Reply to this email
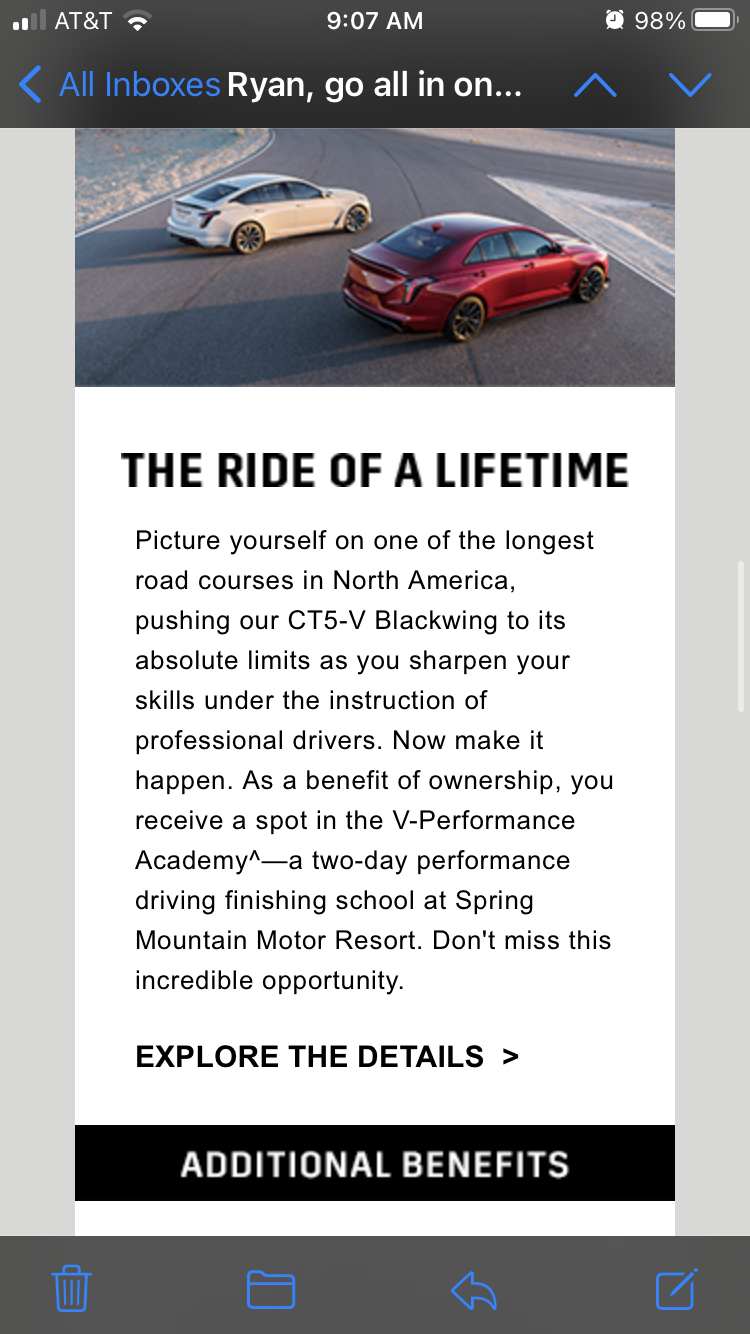750x1334 pixels. pos(474,1289)
